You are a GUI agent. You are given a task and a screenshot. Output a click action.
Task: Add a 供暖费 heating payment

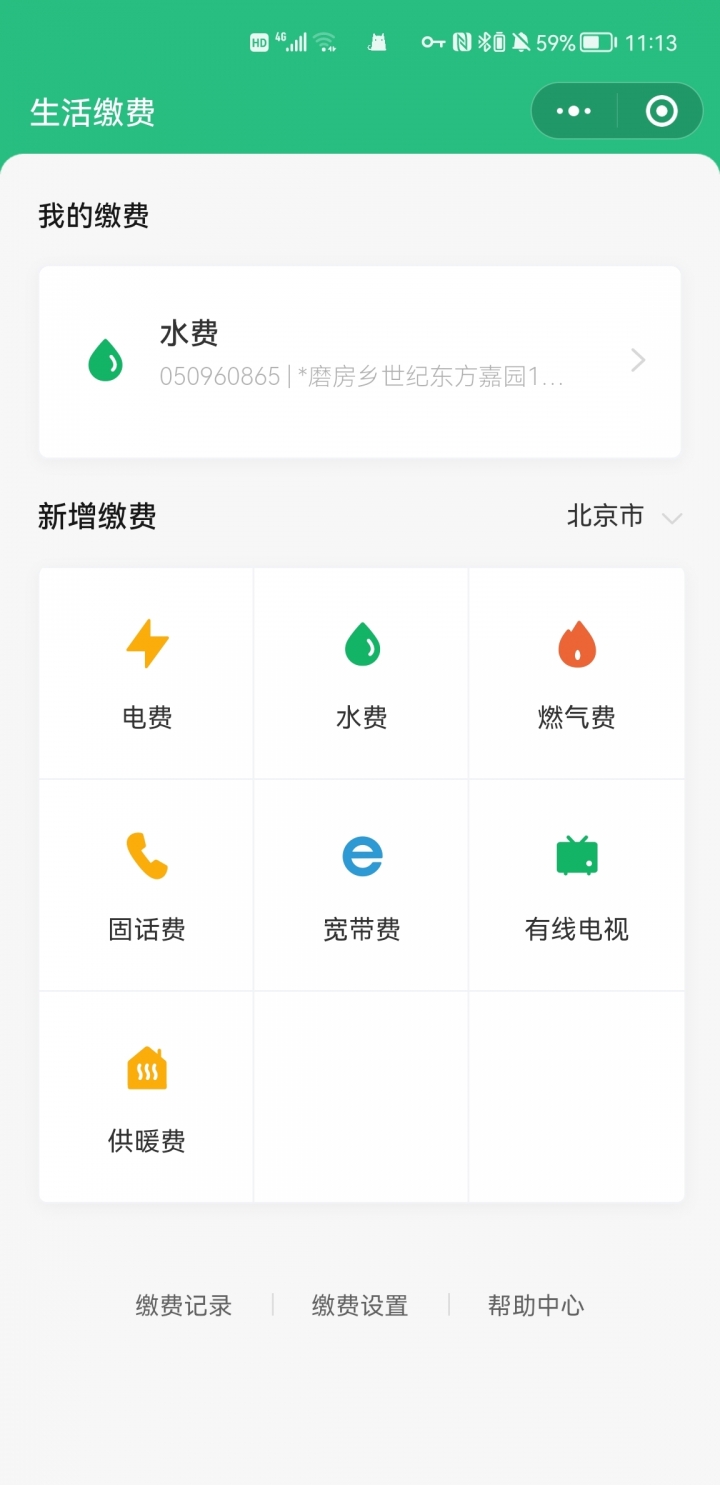pos(147,1097)
